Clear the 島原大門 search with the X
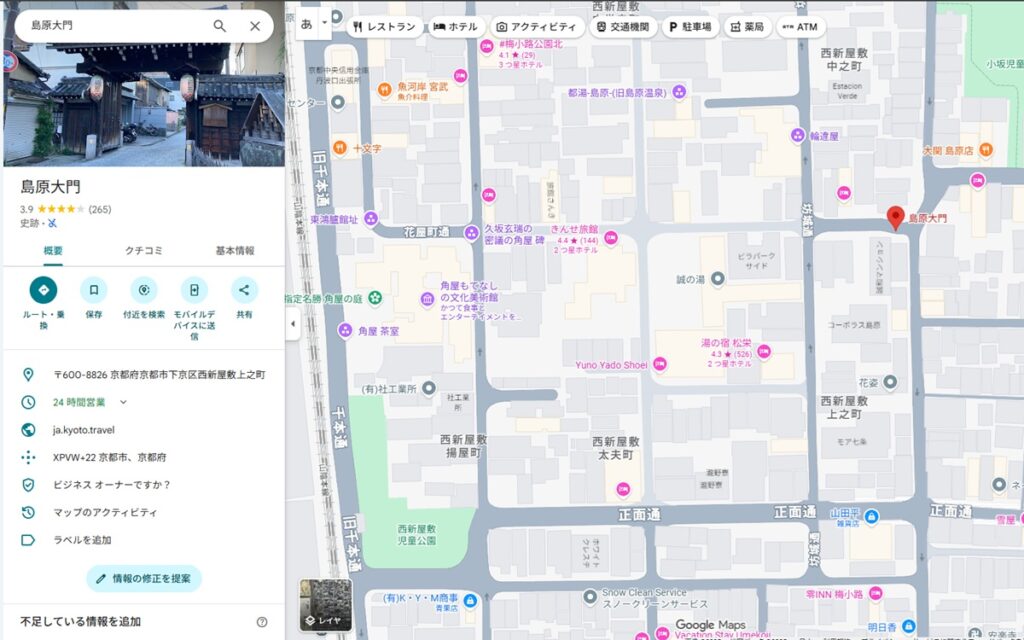 tap(255, 26)
